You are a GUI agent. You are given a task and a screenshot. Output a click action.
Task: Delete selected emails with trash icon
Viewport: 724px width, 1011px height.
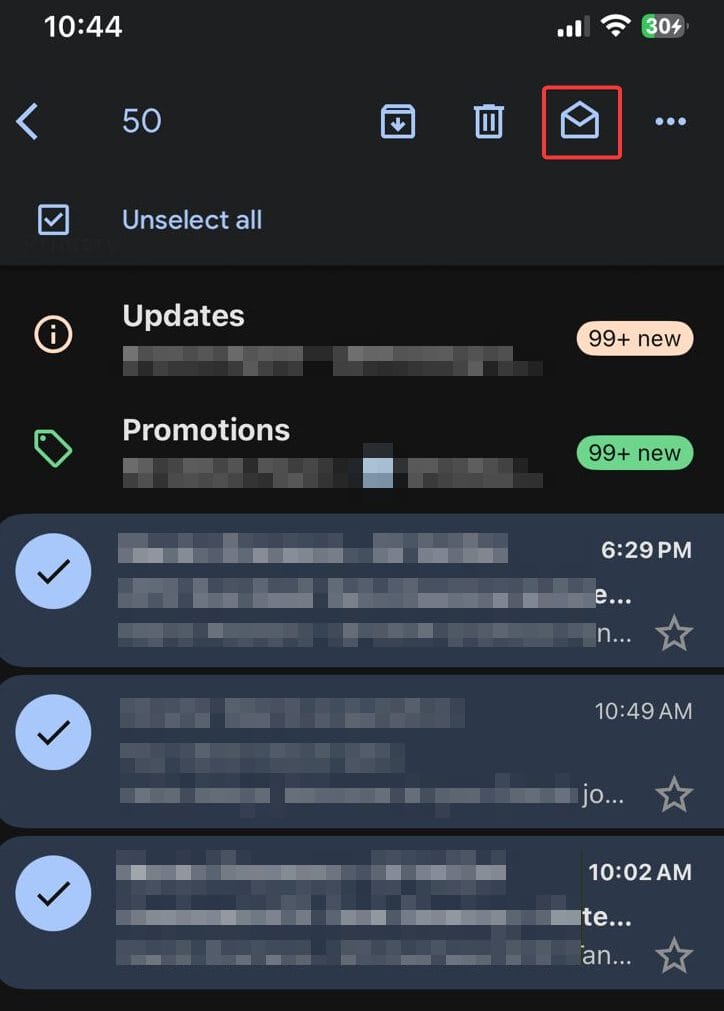(x=488, y=122)
